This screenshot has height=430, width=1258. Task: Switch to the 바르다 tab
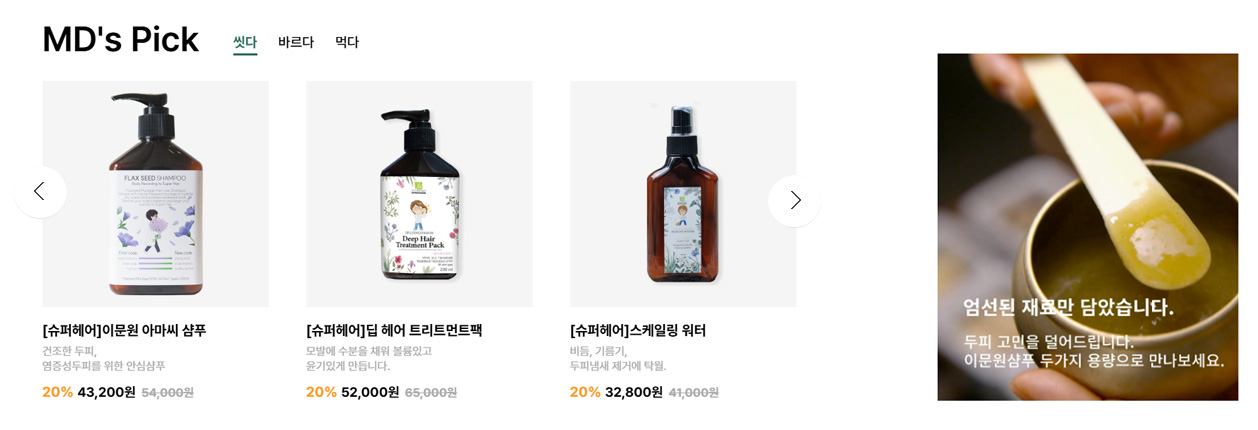tap(296, 42)
